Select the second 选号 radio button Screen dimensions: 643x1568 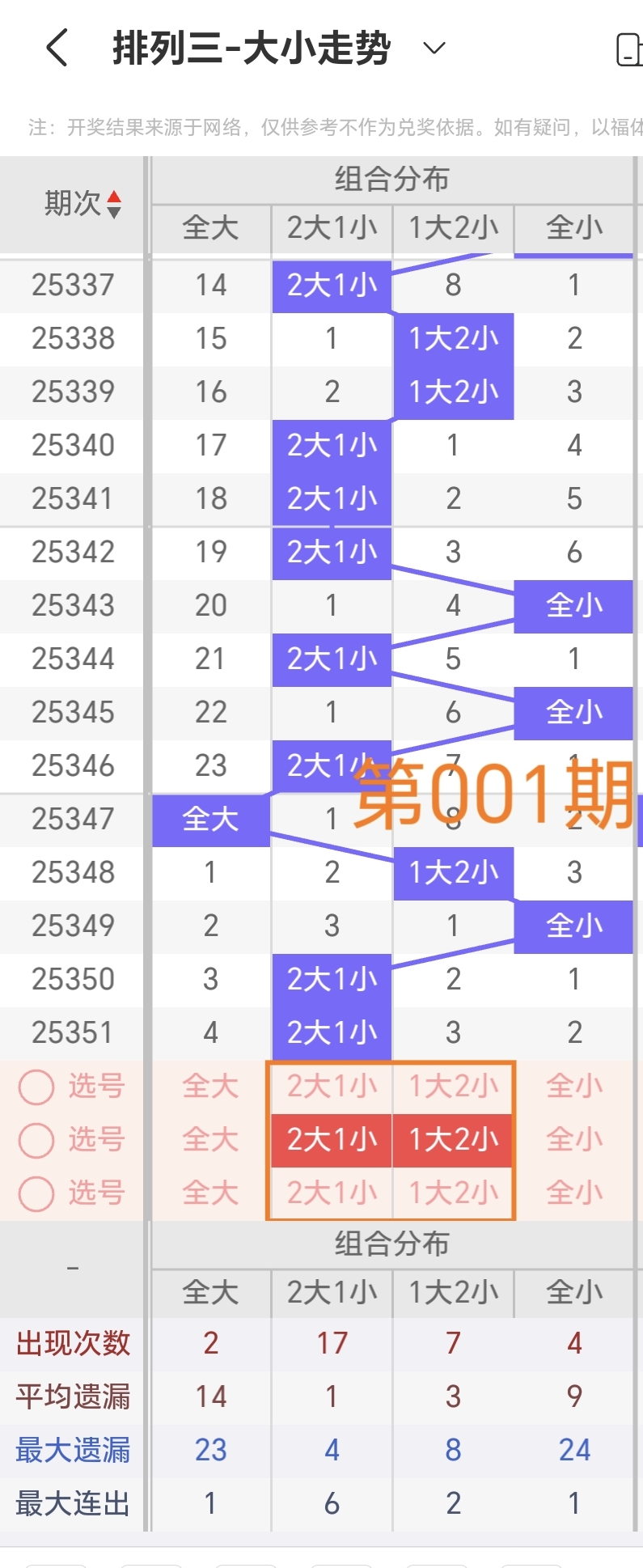tap(36, 1140)
